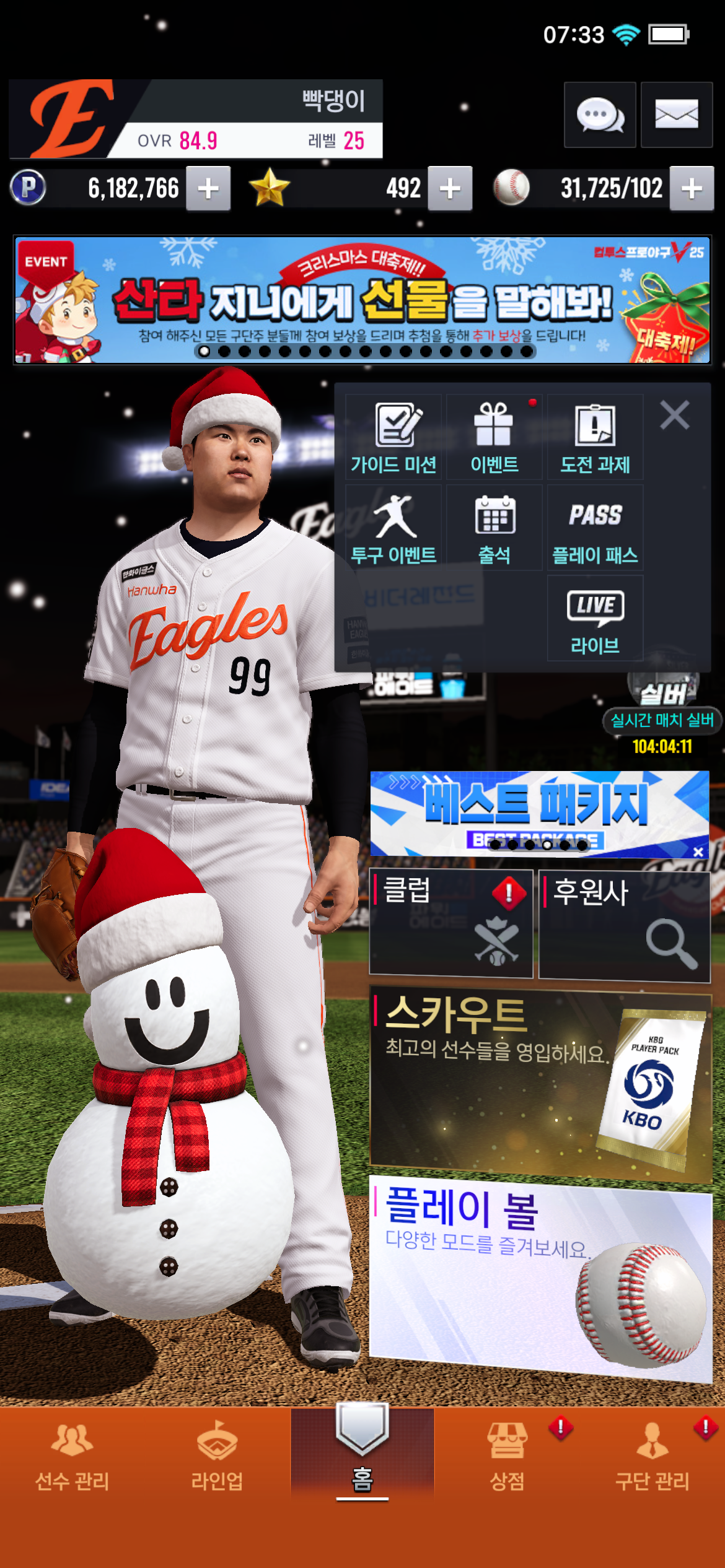
Task: Open 출석 attendance calendar
Action: [x=494, y=528]
